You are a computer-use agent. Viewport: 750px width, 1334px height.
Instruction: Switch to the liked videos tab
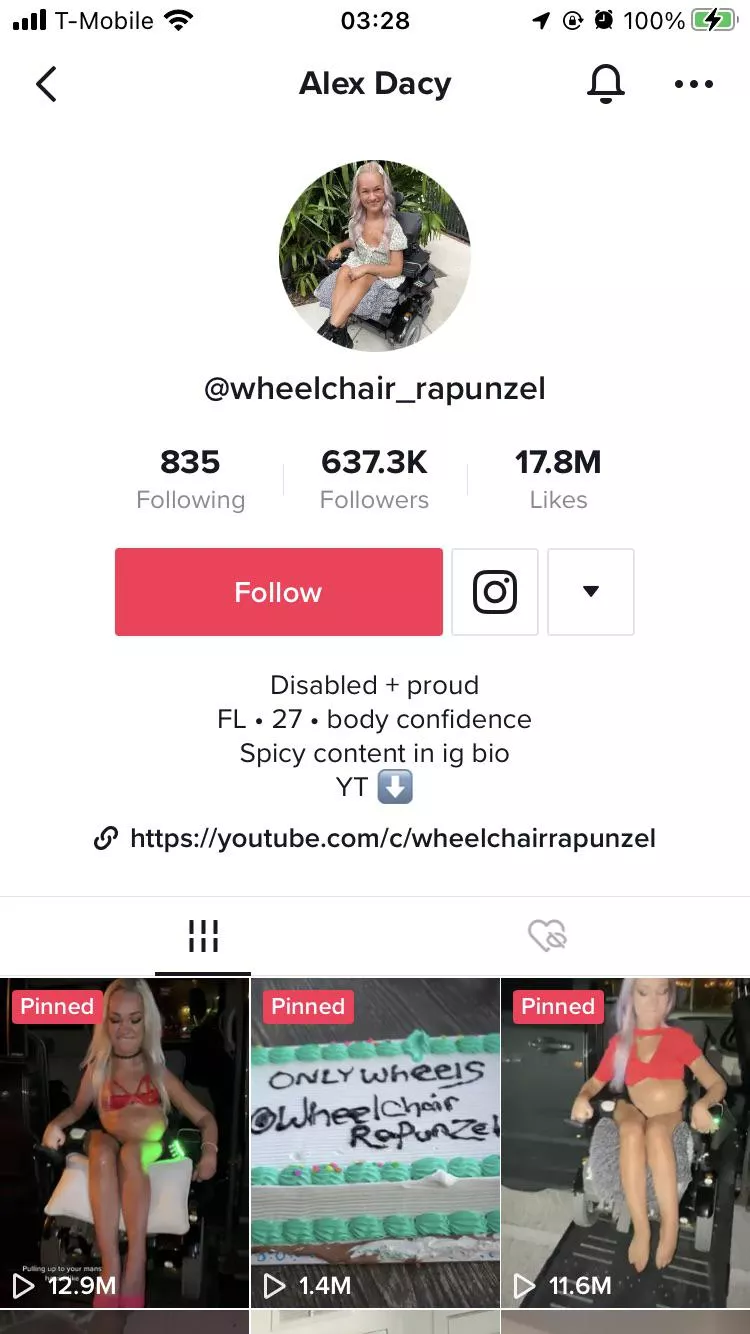(x=547, y=936)
